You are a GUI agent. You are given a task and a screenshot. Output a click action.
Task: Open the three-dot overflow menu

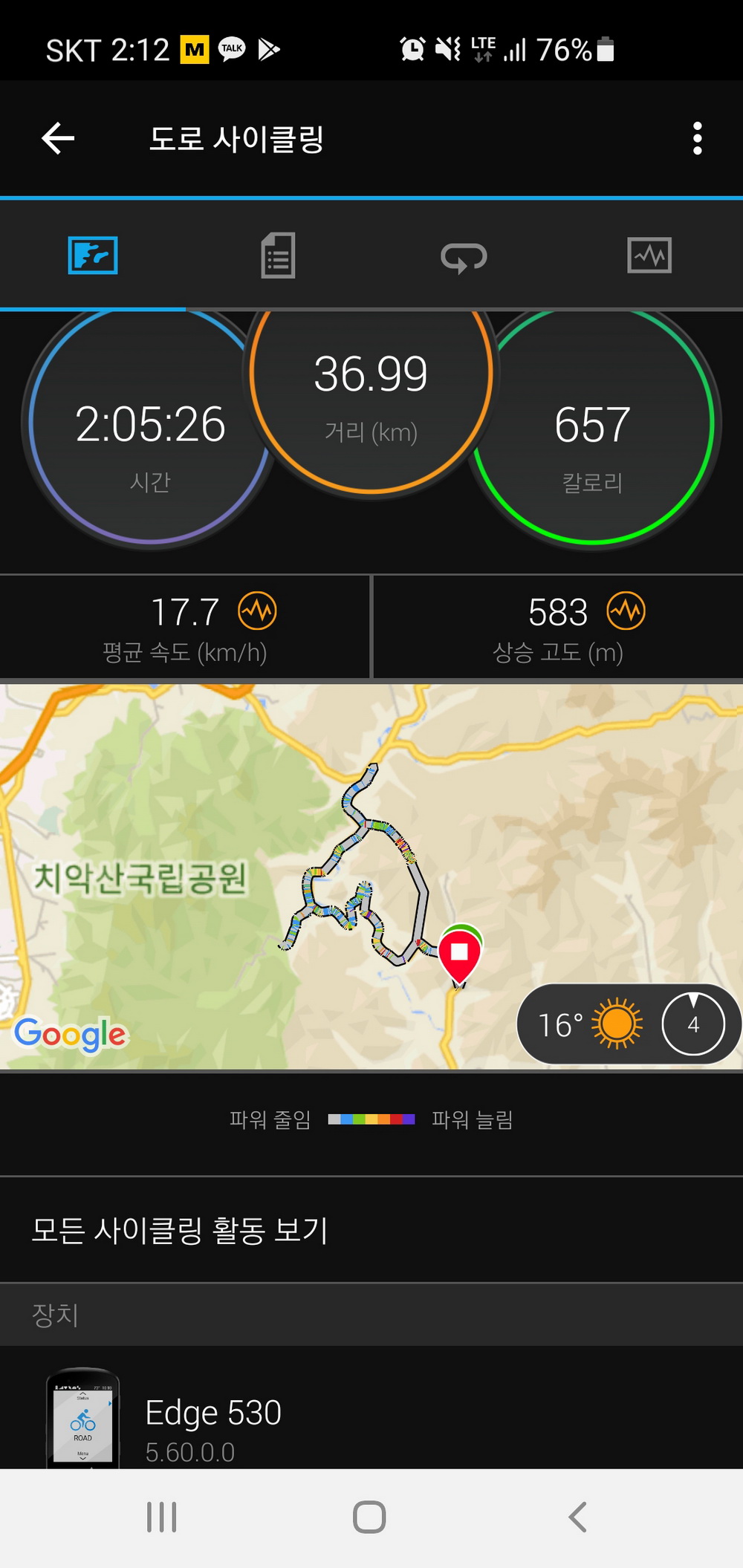(697, 138)
